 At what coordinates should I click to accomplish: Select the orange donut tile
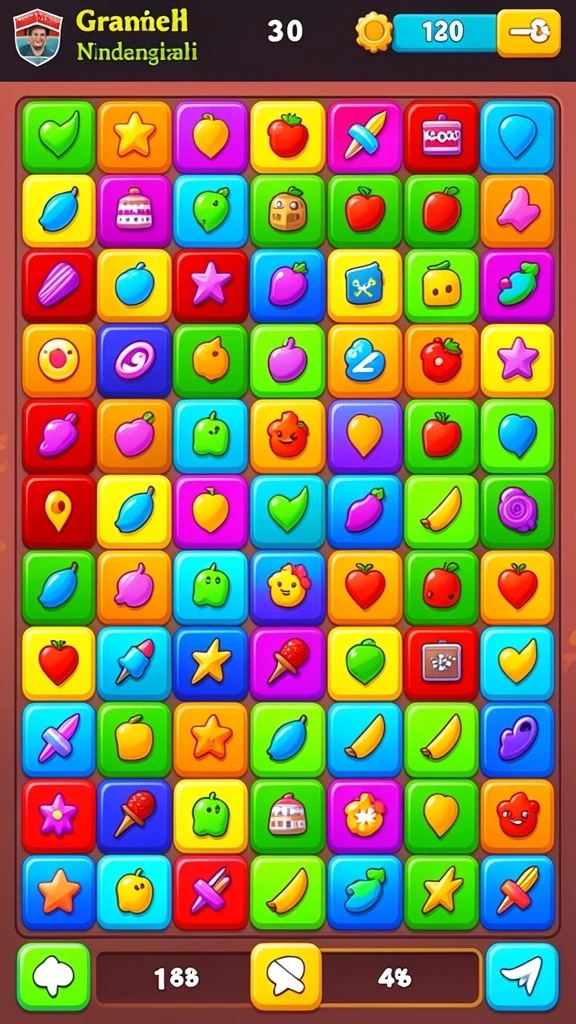point(59,360)
